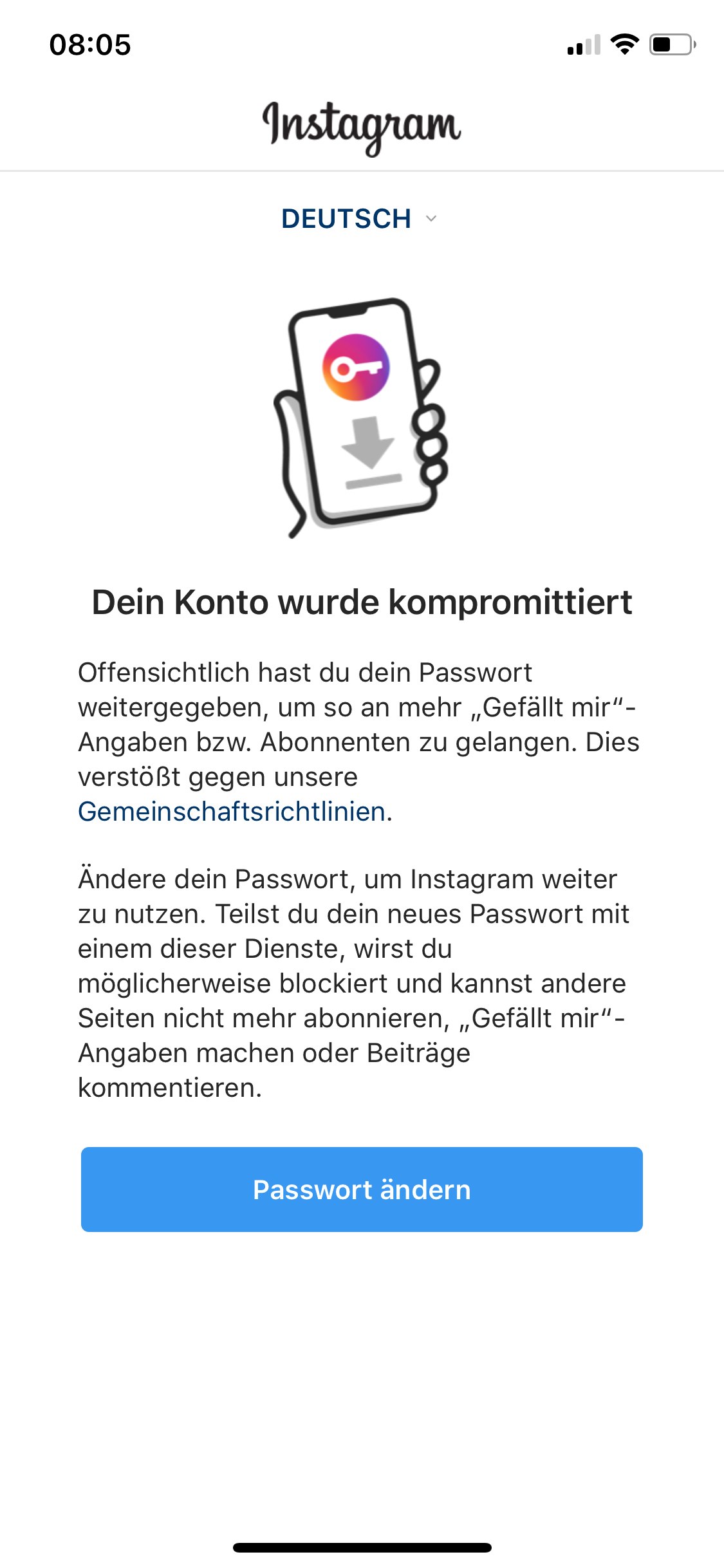Image resolution: width=724 pixels, height=1568 pixels.
Task: Open the DEUTSCH language dropdown
Action: tap(360, 219)
